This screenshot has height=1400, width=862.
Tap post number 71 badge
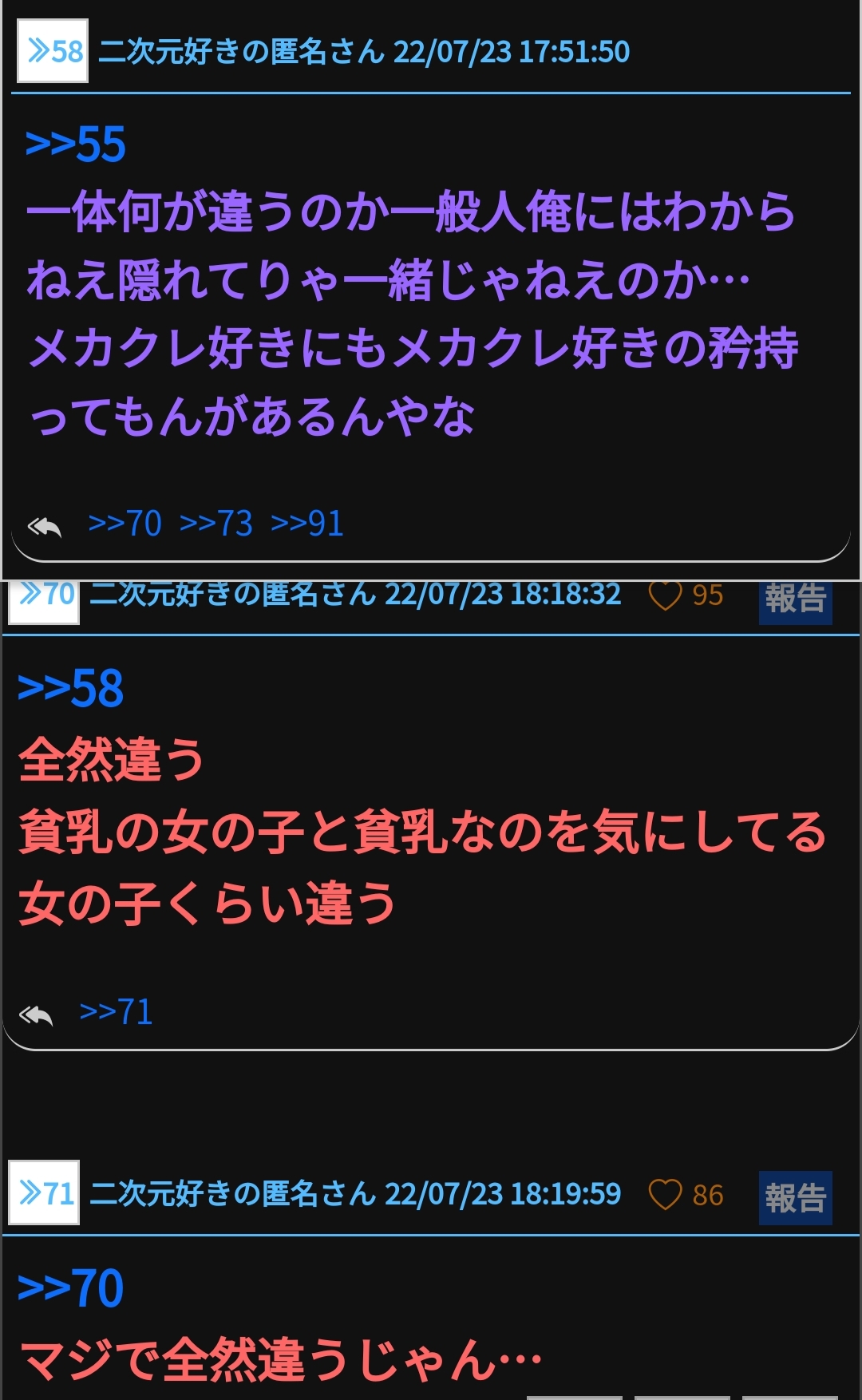(x=44, y=1192)
